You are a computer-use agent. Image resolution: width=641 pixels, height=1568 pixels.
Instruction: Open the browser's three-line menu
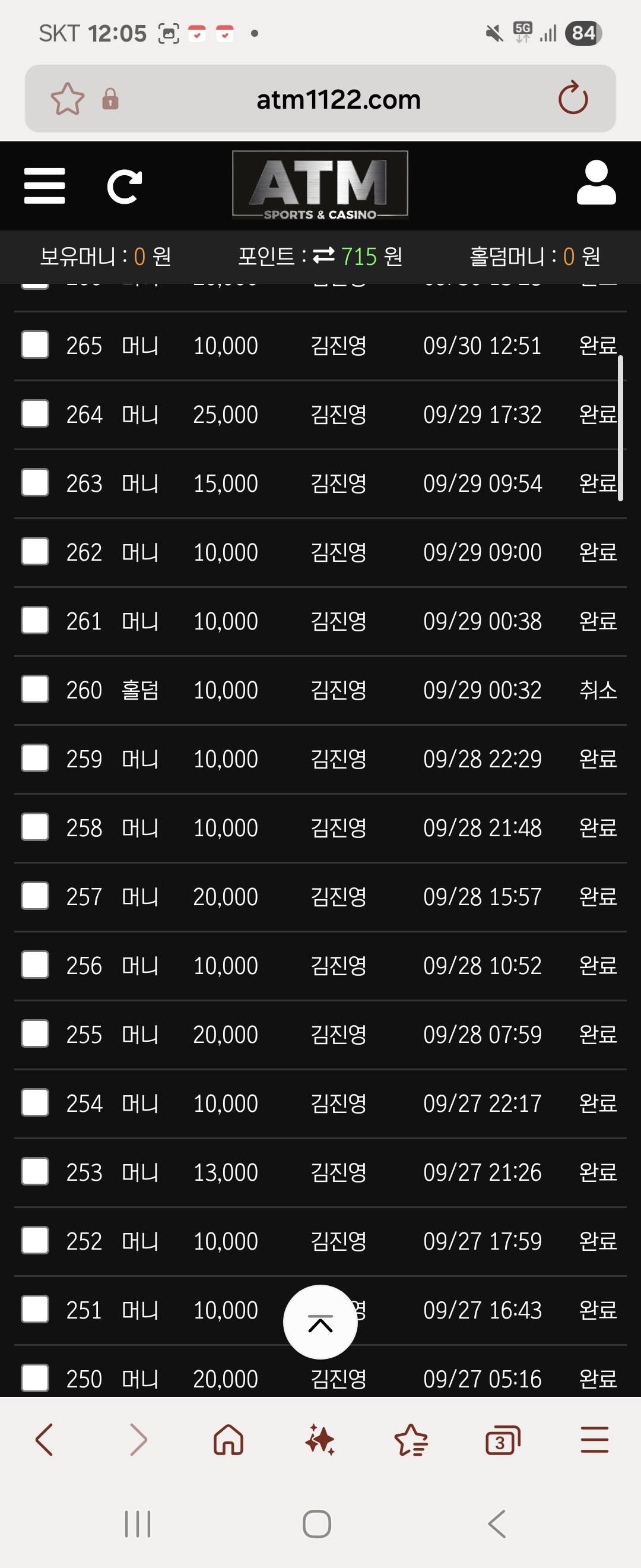coord(594,1440)
